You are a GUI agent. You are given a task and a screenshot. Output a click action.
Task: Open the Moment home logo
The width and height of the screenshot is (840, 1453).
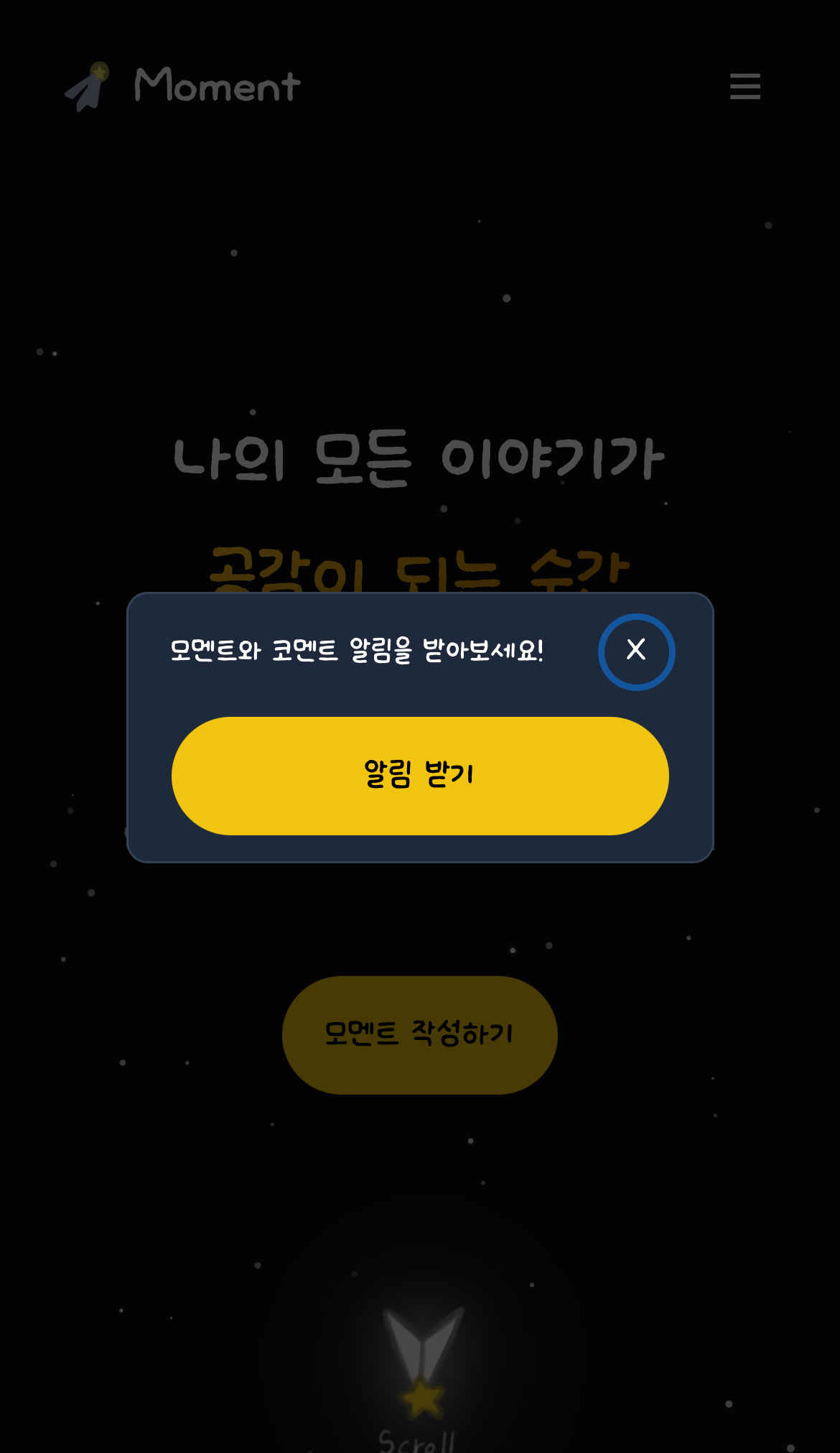(x=183, y=86)
